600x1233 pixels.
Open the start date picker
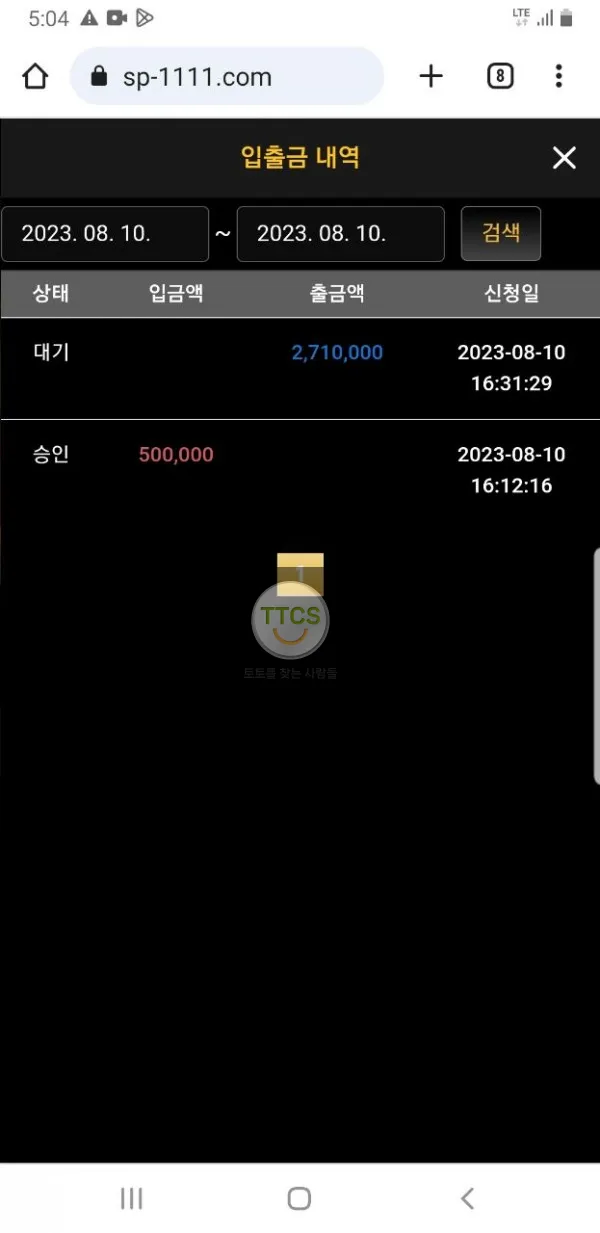click(x=105, y=234)
